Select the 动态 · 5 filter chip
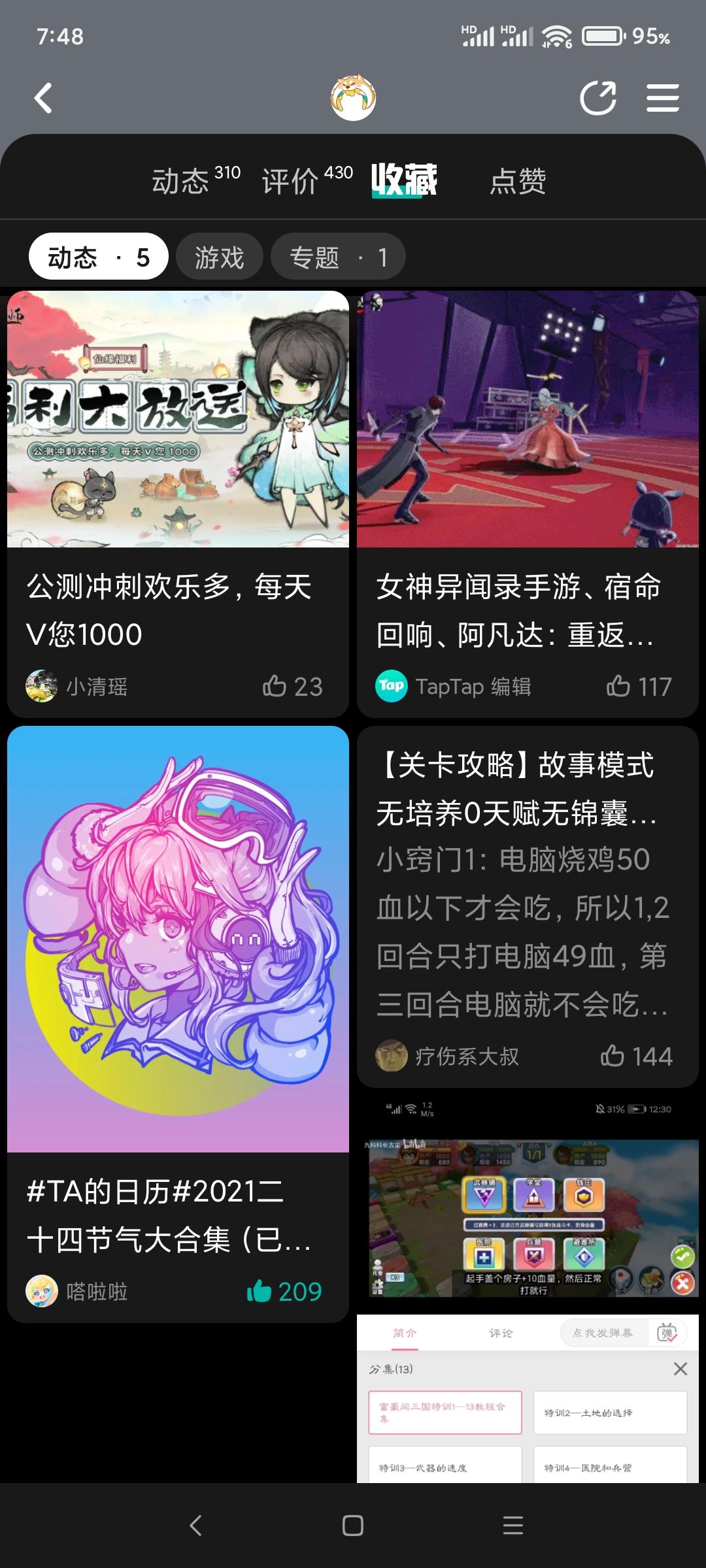The width and height of the screenshot is (706, 1568). [x=97, y=256]
